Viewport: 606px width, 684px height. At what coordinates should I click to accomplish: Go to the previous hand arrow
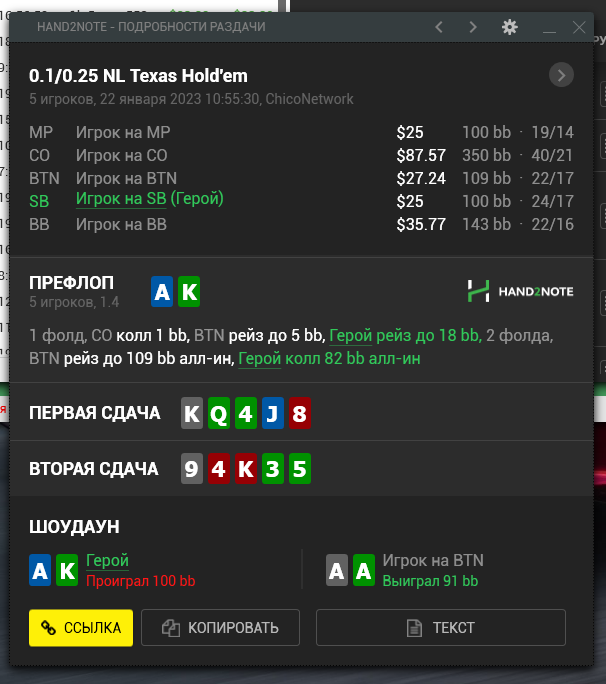pyautogui.click(x=438, y=27)
